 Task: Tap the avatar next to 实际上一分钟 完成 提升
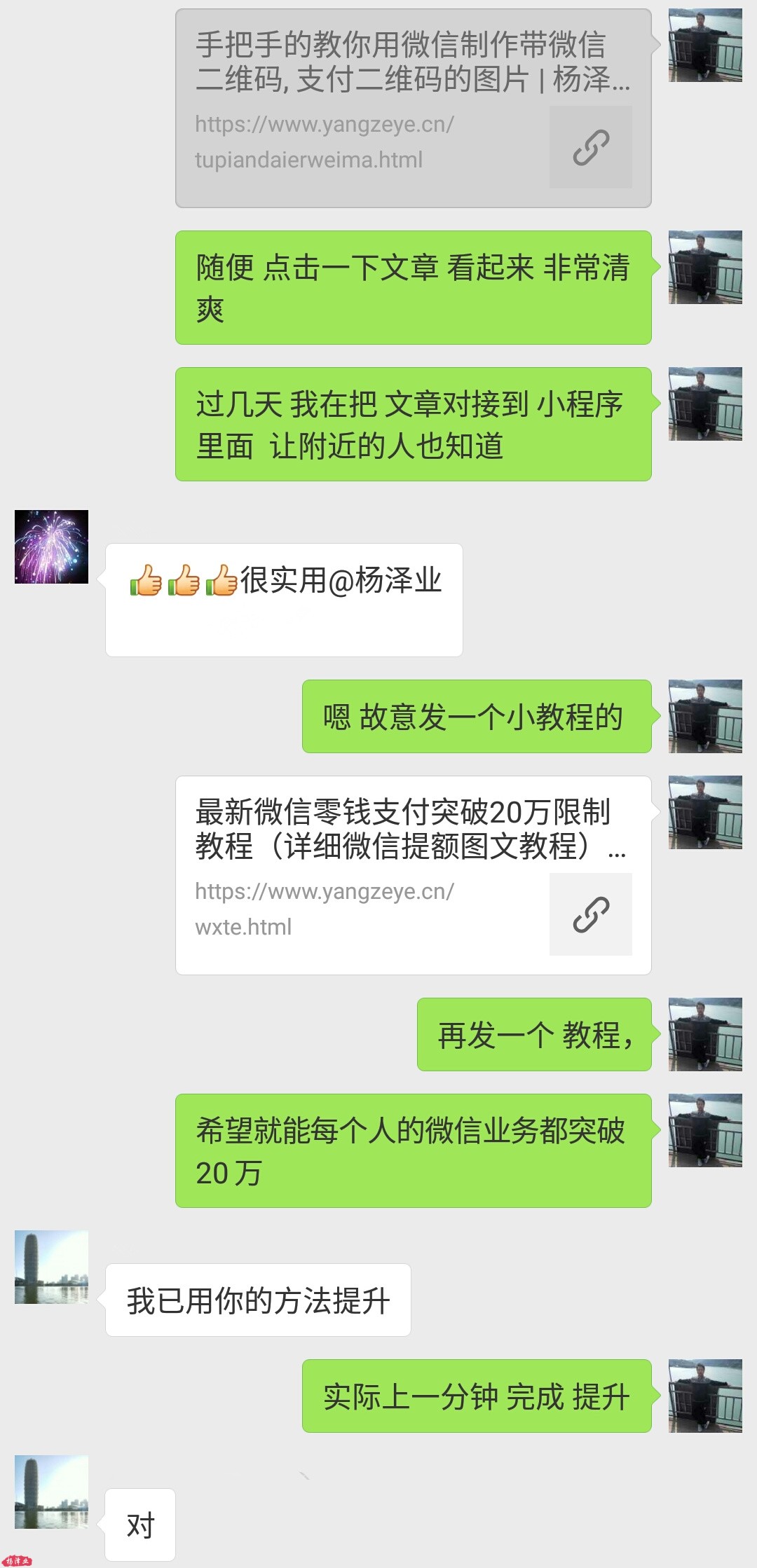705,1396
